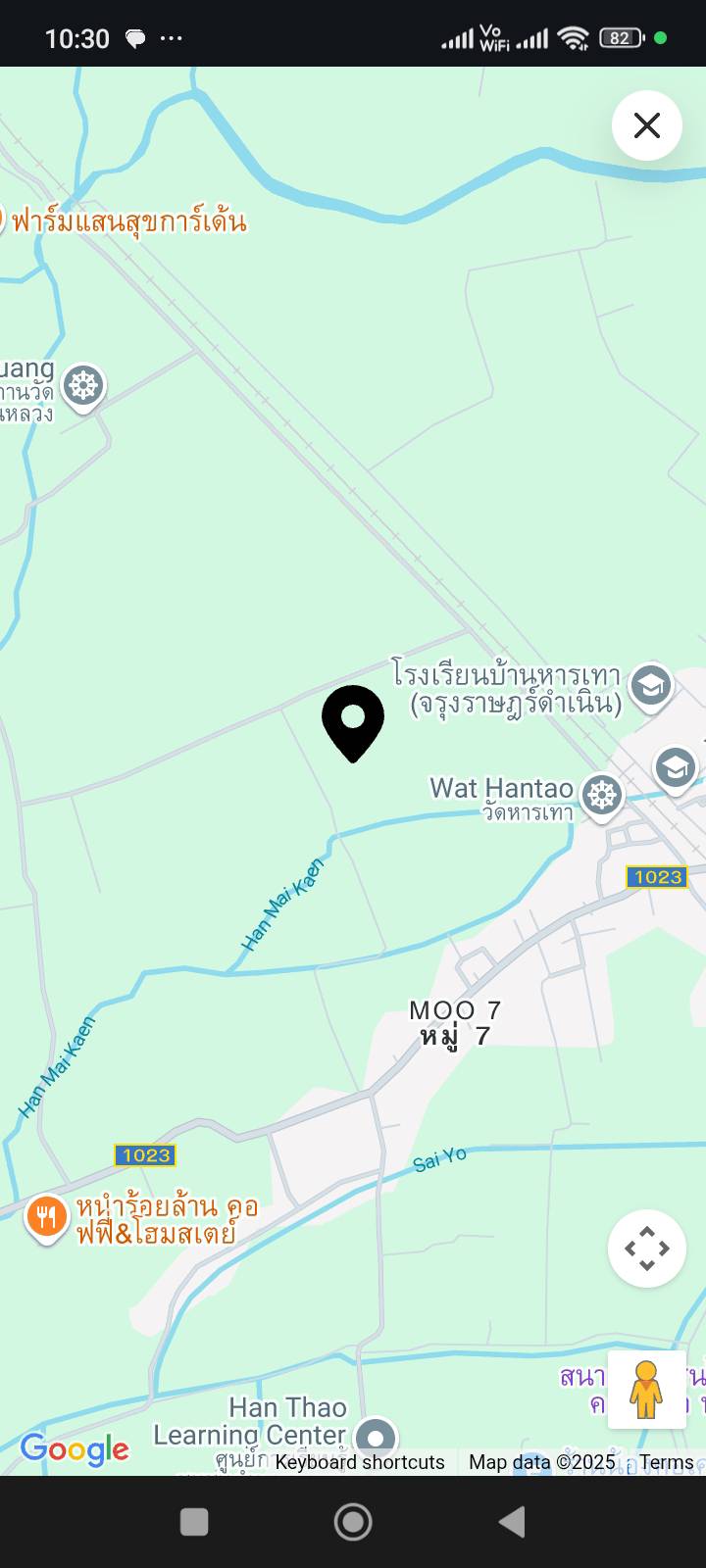
Task: Select the Han Thao Learning Center marker
Action: pos(375,1437)
